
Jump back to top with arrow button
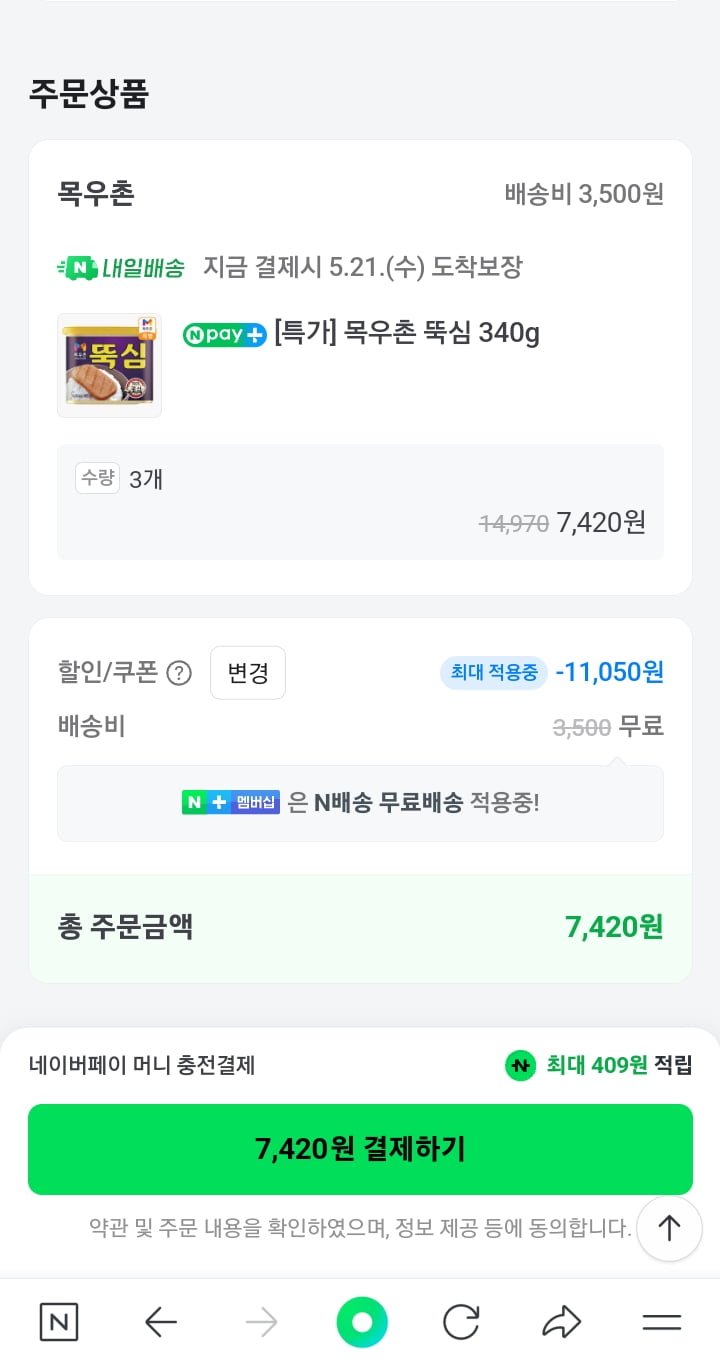[x=669, y=1228]
